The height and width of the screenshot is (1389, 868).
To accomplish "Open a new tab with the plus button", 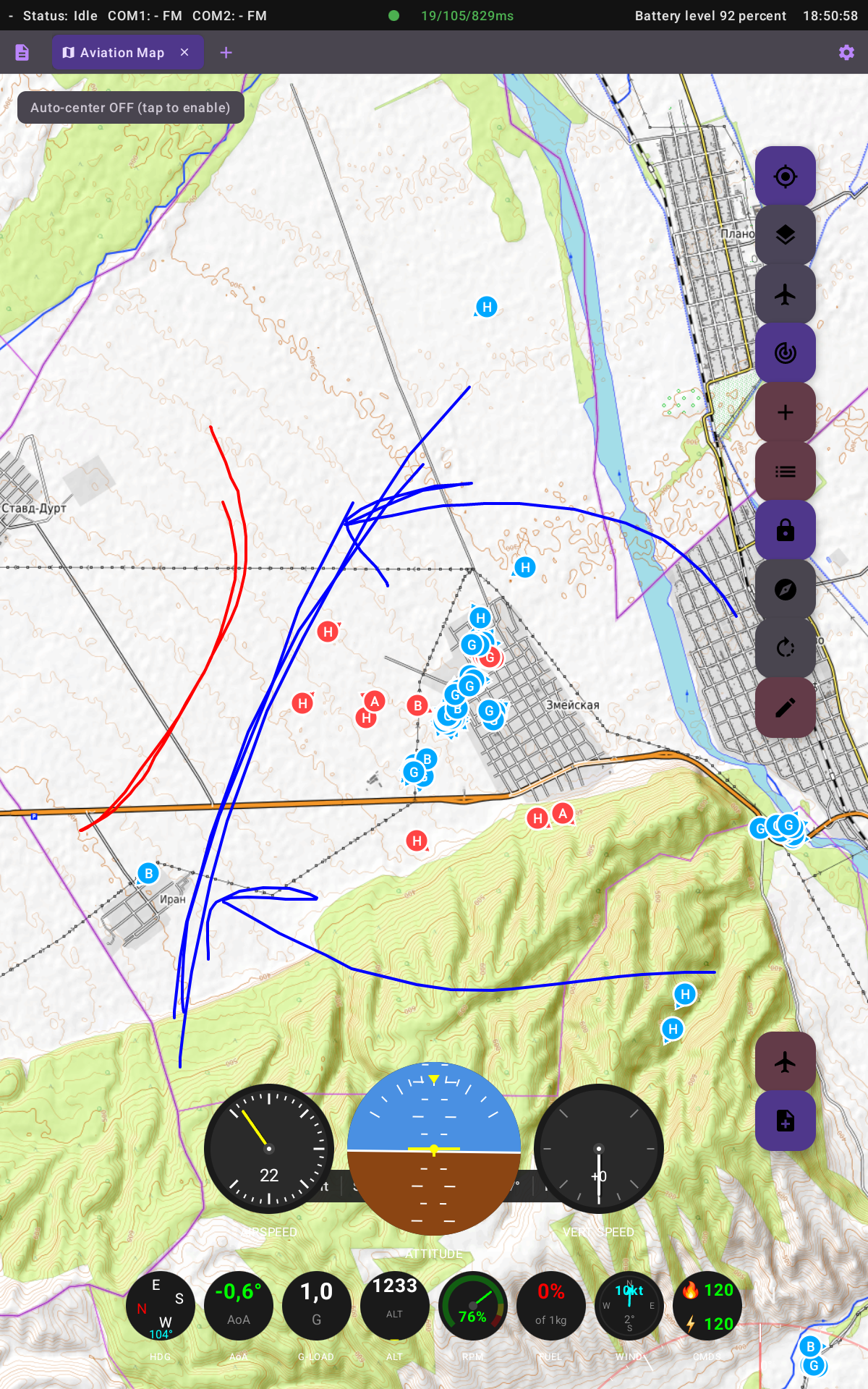I will (226, 52).
